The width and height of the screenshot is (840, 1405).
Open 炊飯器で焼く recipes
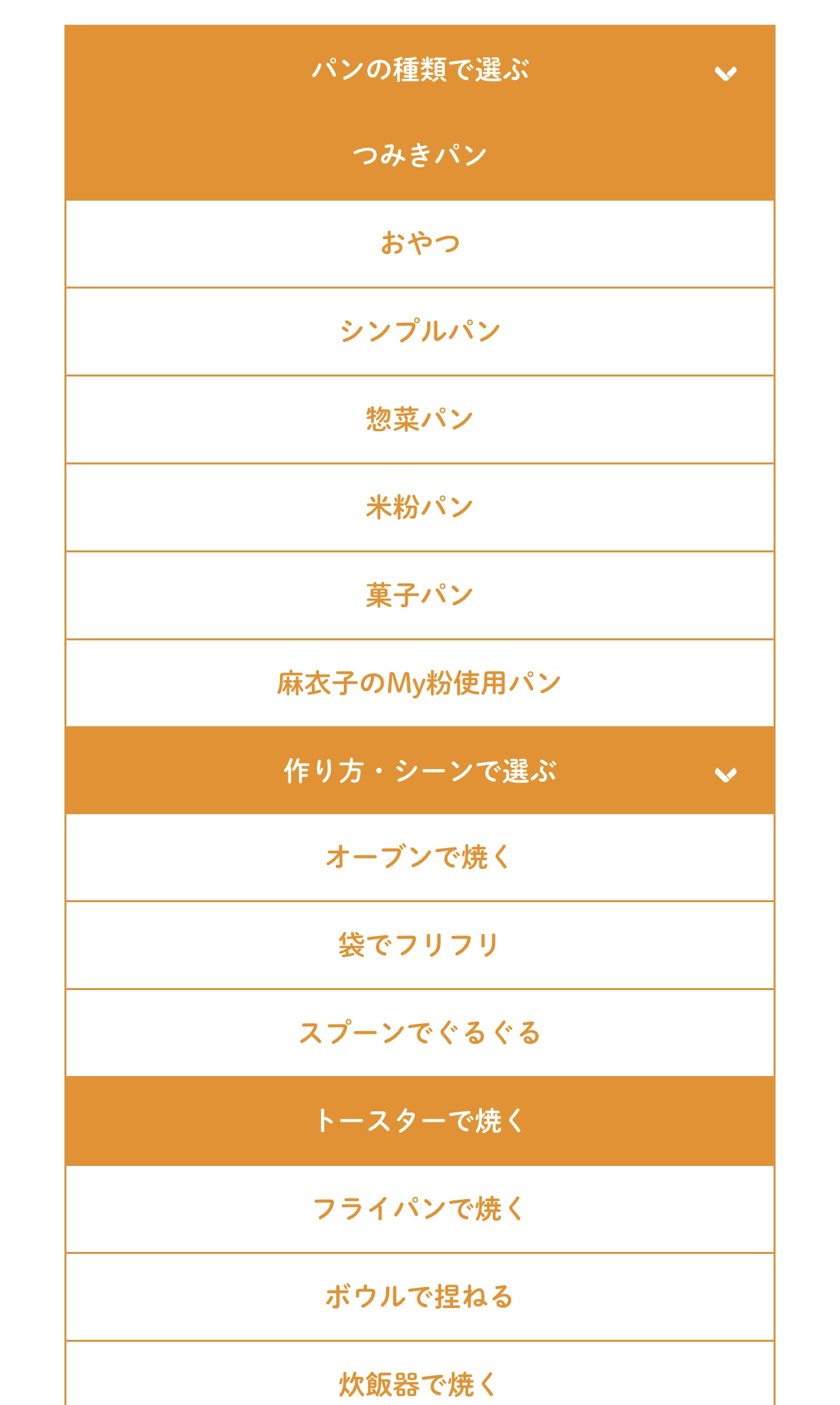[420, 1373]
